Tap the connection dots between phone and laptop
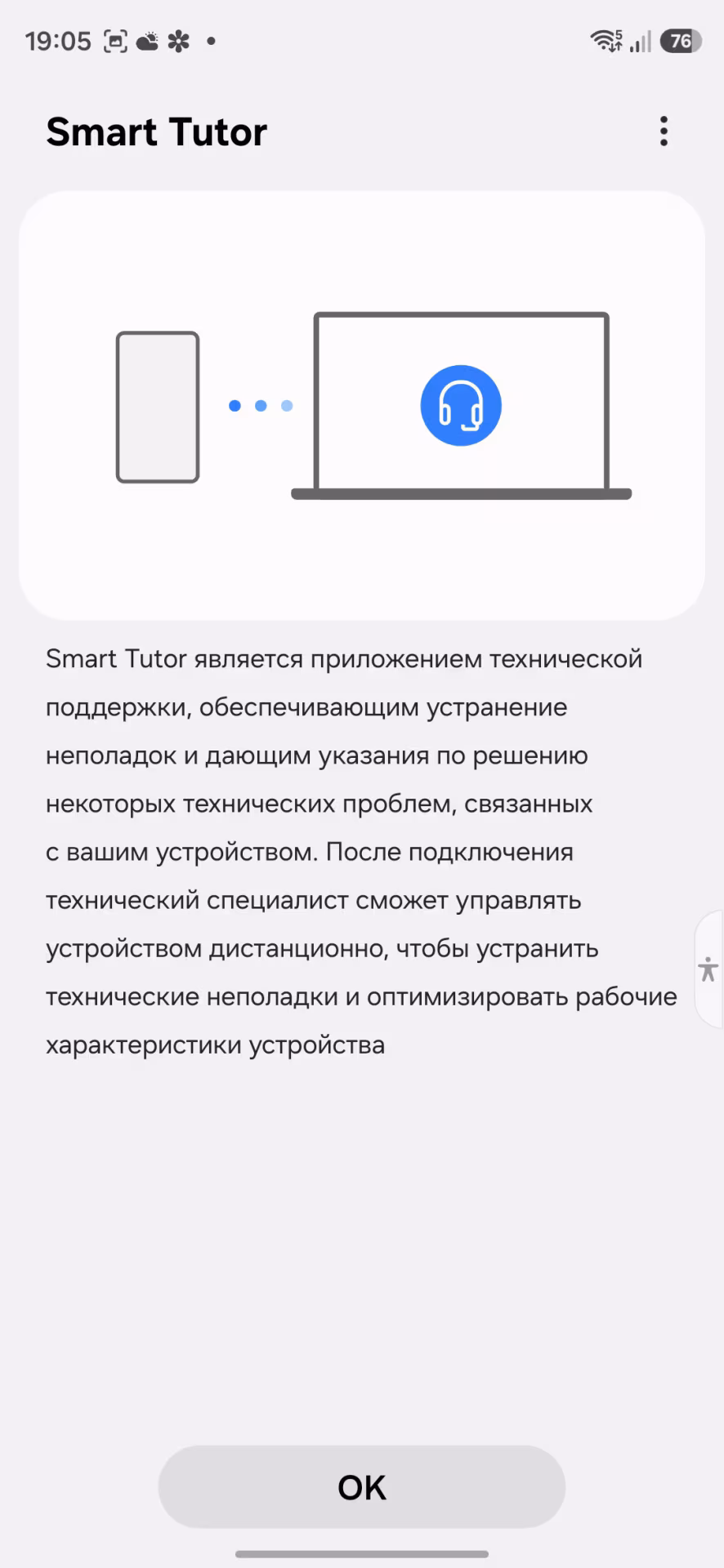Image resolution: width=724 pixels, height=1568 pixels. (x=260, y=405)
